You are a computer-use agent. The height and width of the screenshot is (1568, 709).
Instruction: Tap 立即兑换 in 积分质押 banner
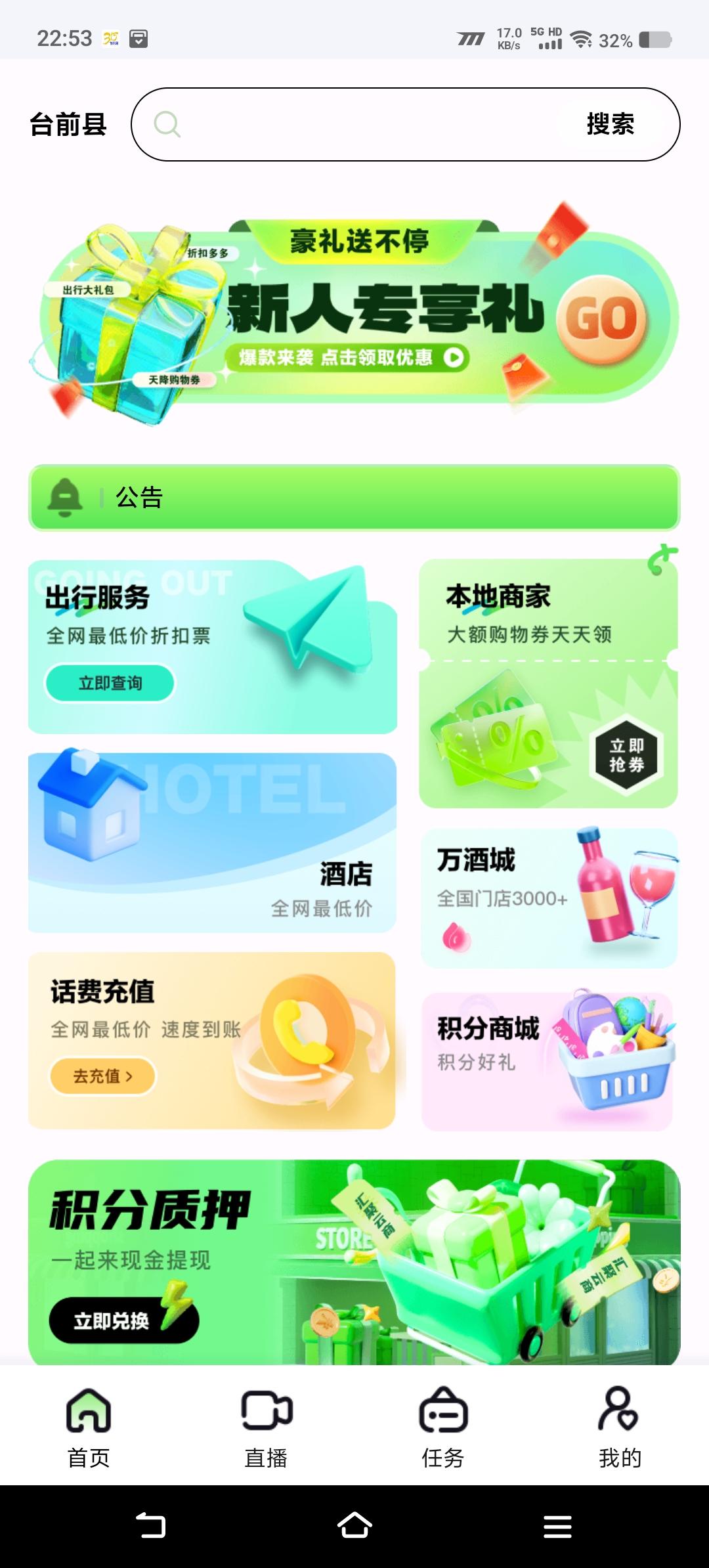click(113, 1320)
